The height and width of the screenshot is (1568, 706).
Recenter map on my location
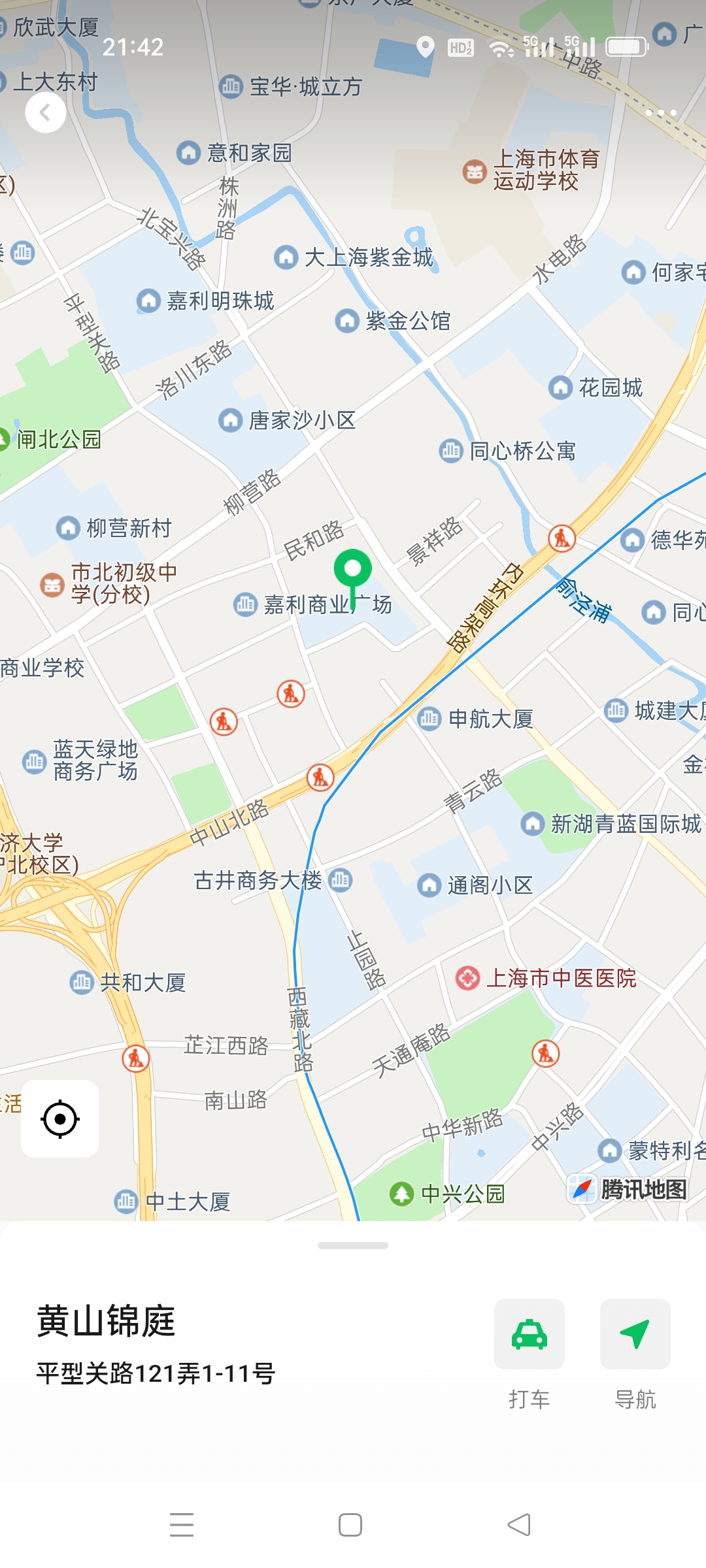point(60,1119)
